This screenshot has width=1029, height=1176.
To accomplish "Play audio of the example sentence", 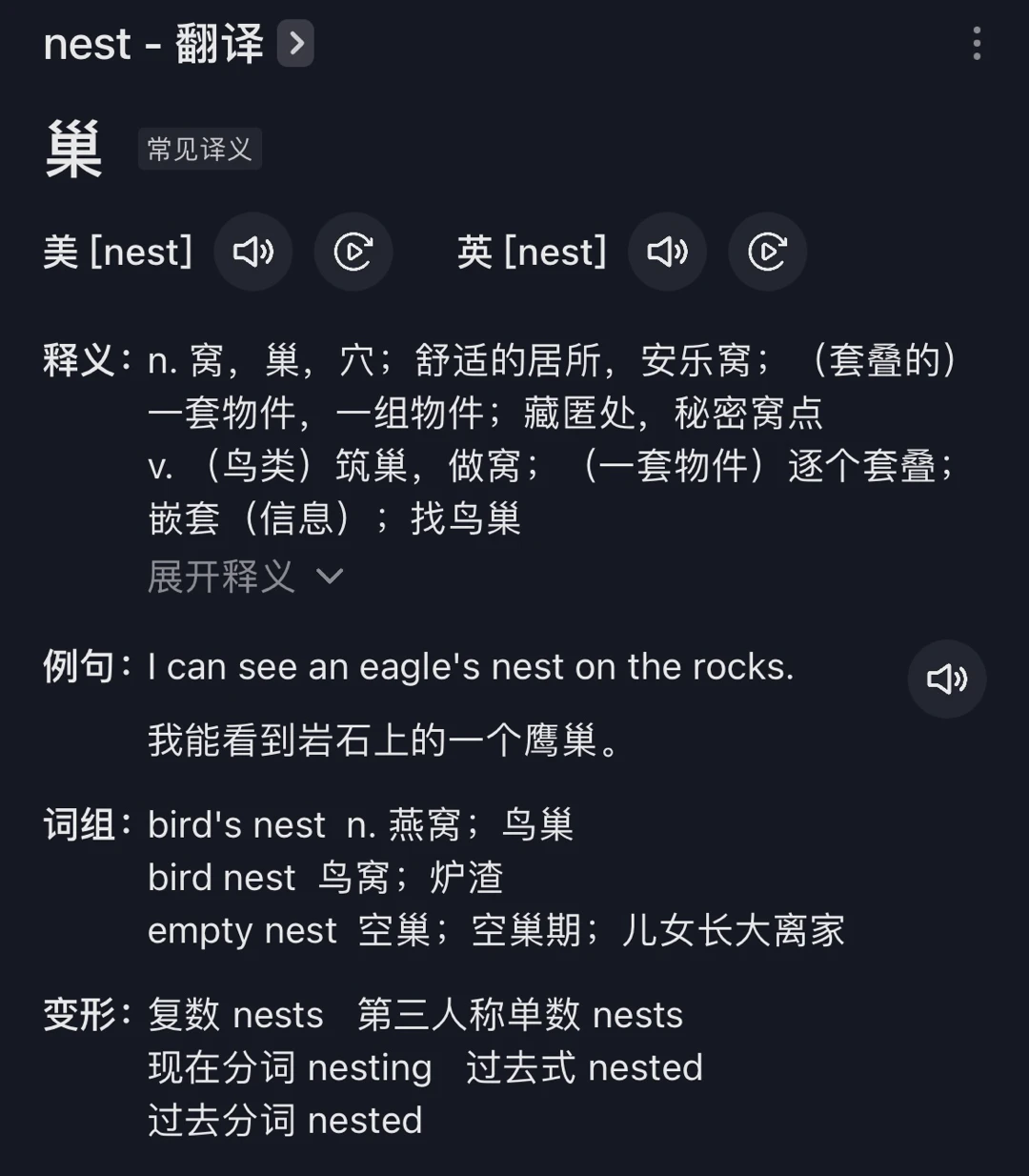I will (x=946, y=679).
